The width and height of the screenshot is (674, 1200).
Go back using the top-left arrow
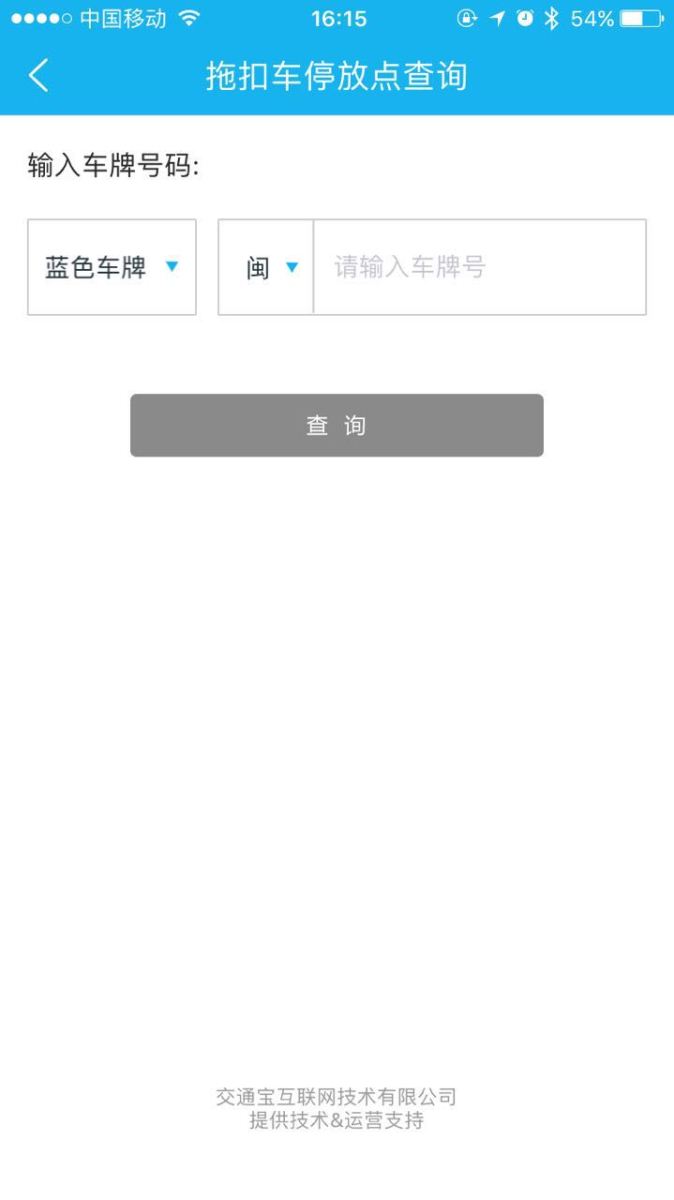pos(38,76)
